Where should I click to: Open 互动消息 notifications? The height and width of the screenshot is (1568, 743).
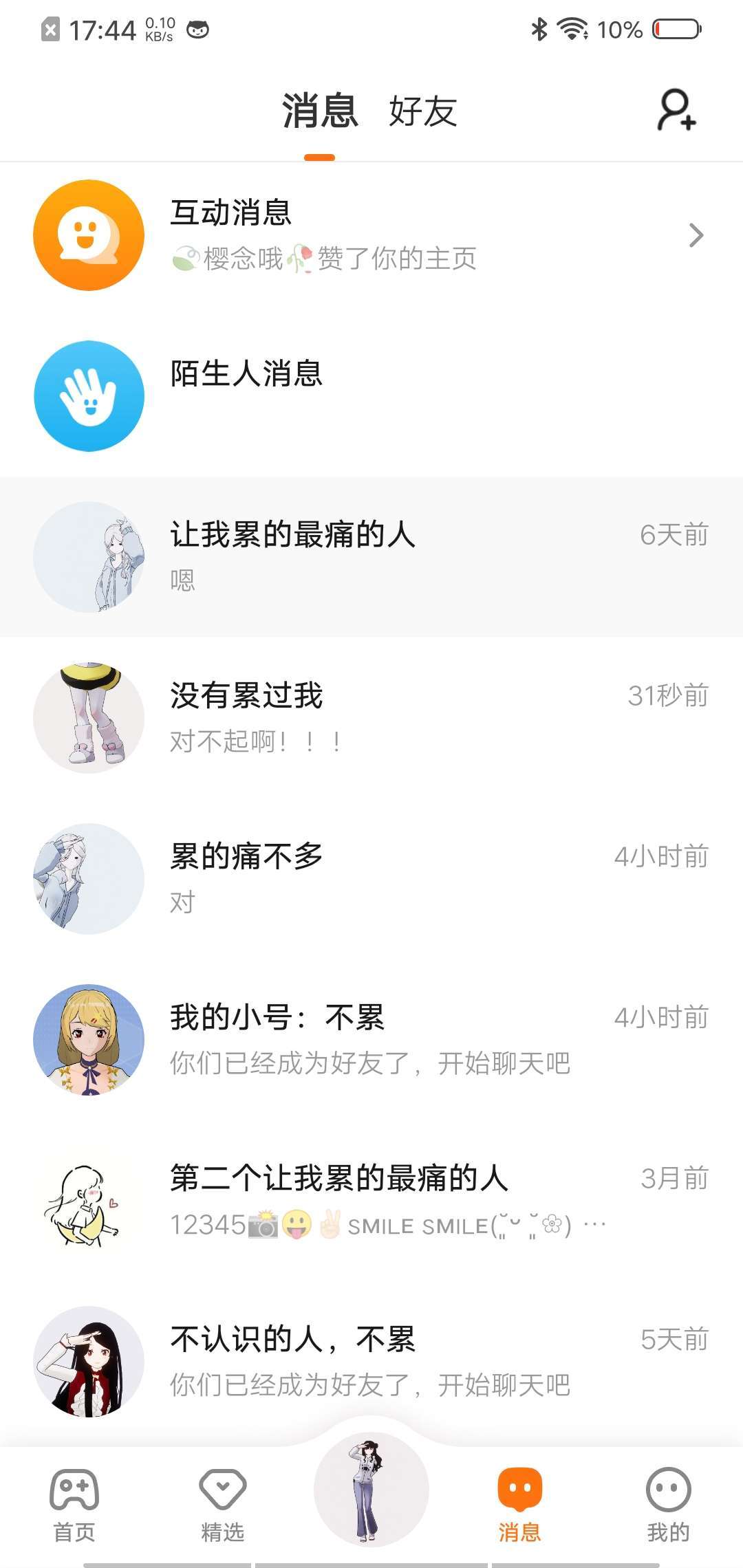pos(371,235)
